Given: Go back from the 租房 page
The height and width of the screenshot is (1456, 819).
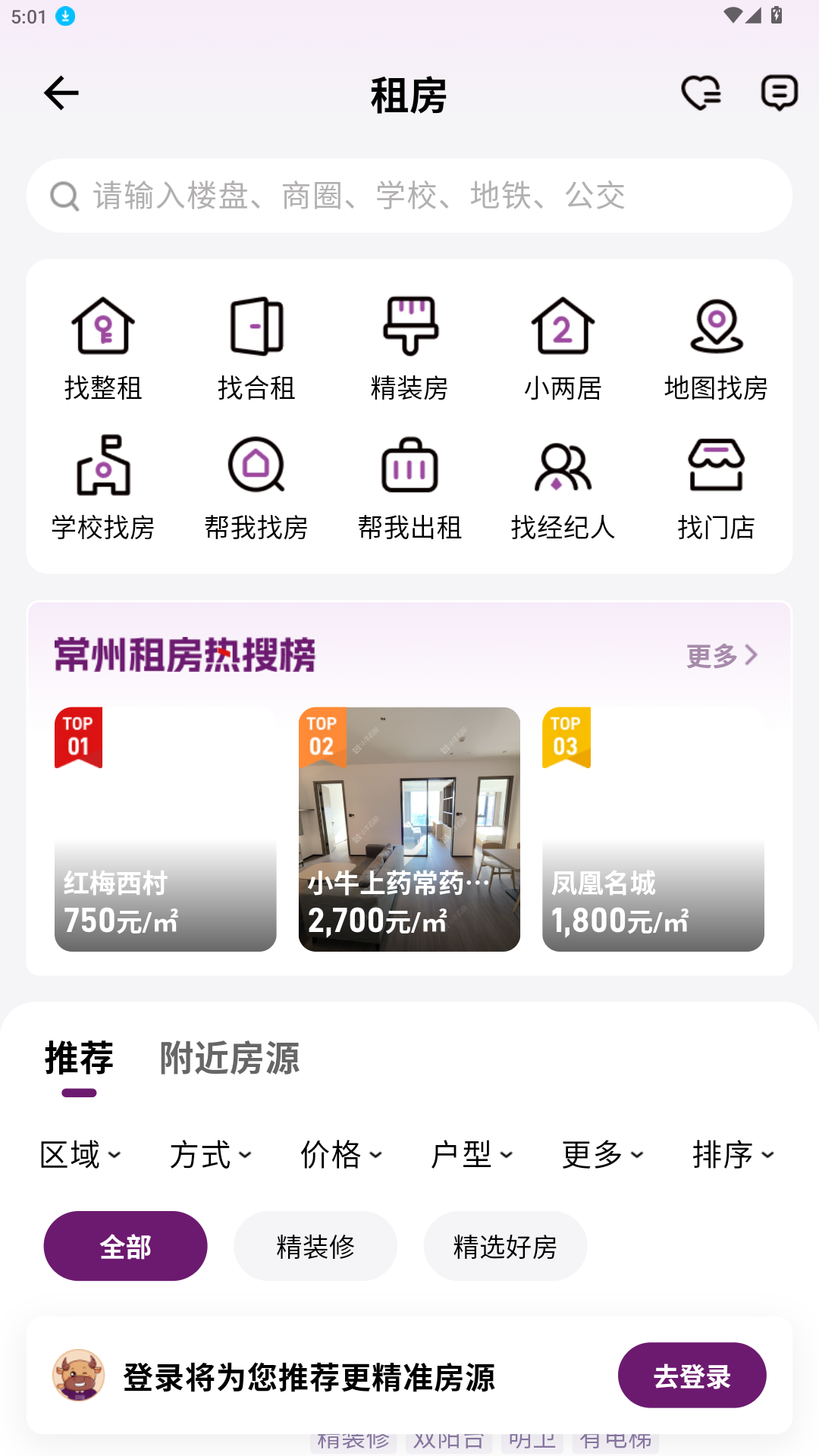Looking at the screenshot, I should [x=61, y=93].
